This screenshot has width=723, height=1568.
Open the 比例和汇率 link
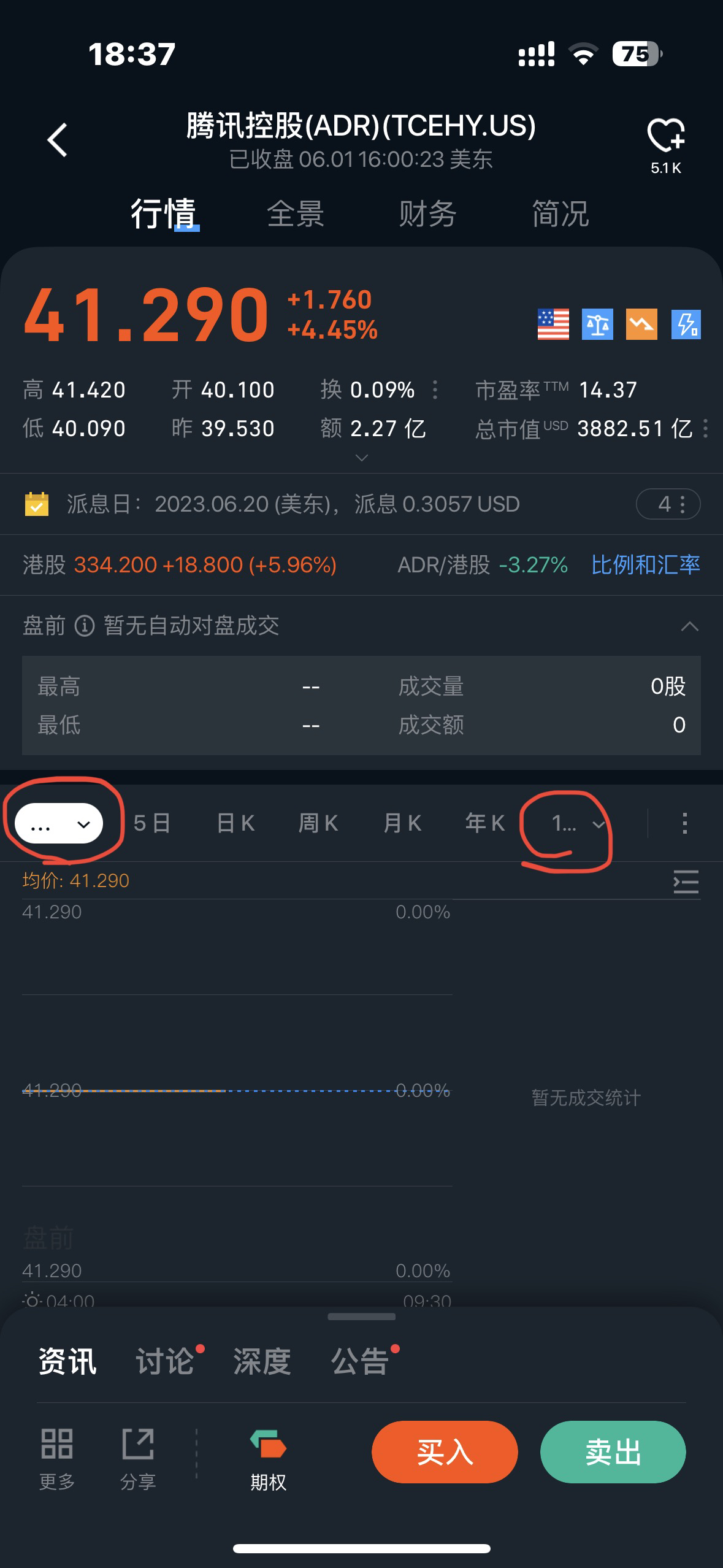(645, 565)
